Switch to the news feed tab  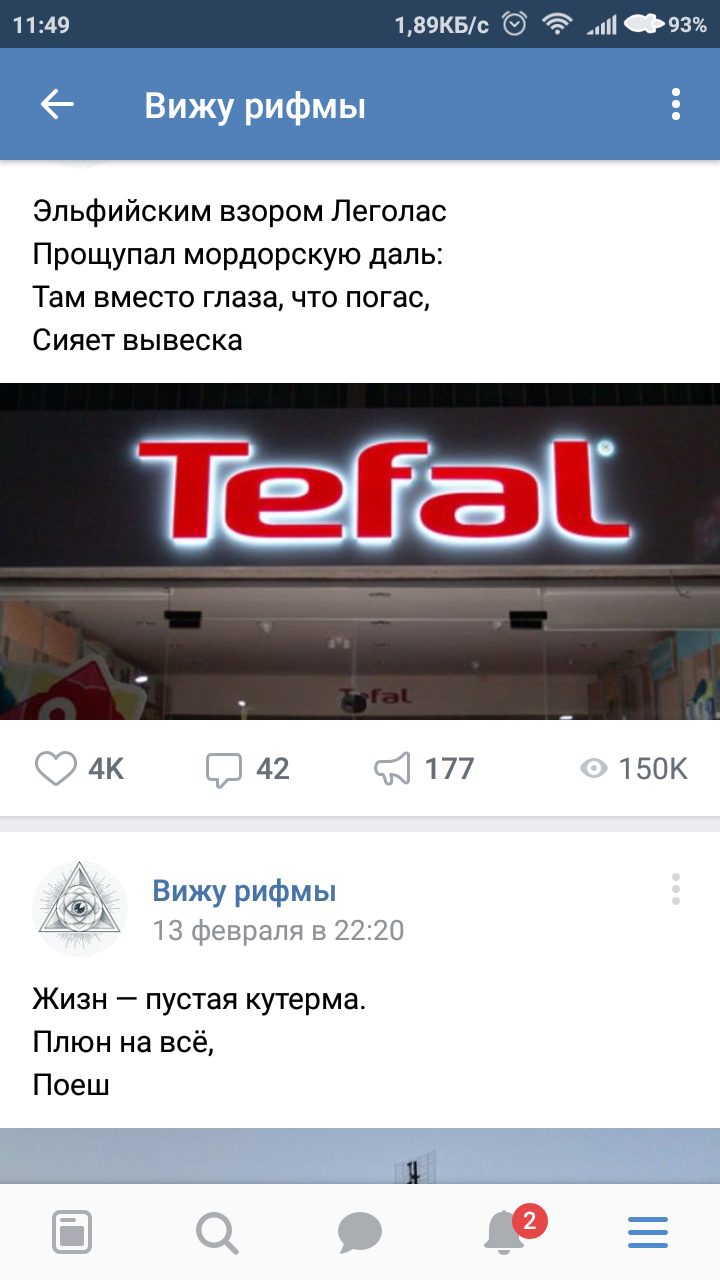coord(72,1232)
